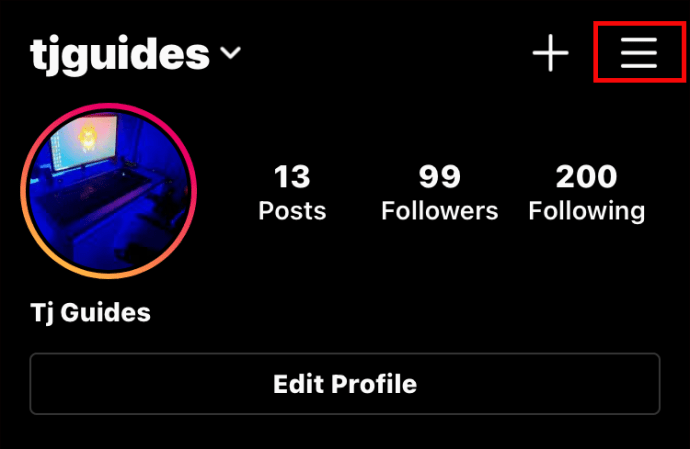
Task: Tap Edit Profile button
Action: pyautogui.click(x=344, y=384)
